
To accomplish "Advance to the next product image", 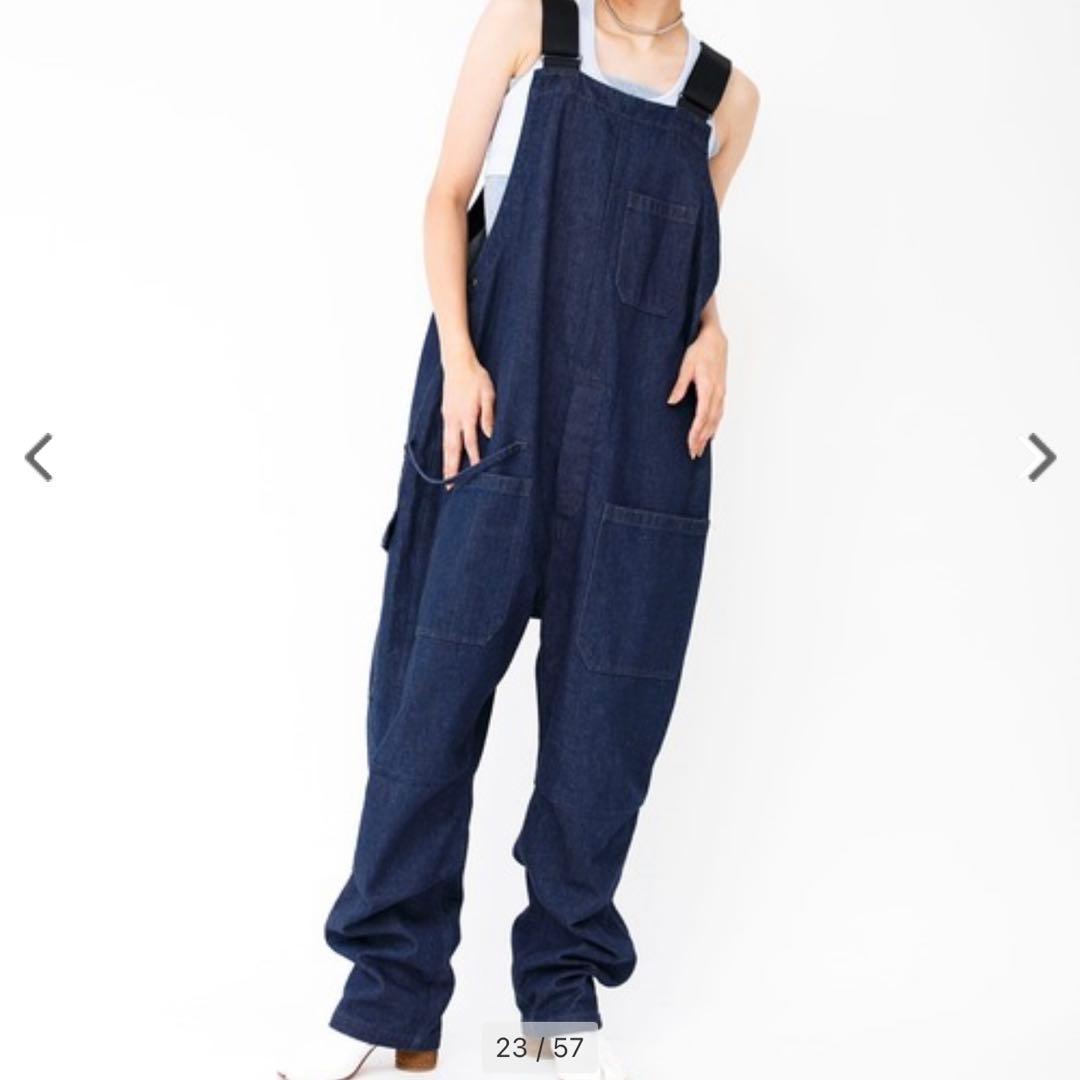I will click(1041, 458).
